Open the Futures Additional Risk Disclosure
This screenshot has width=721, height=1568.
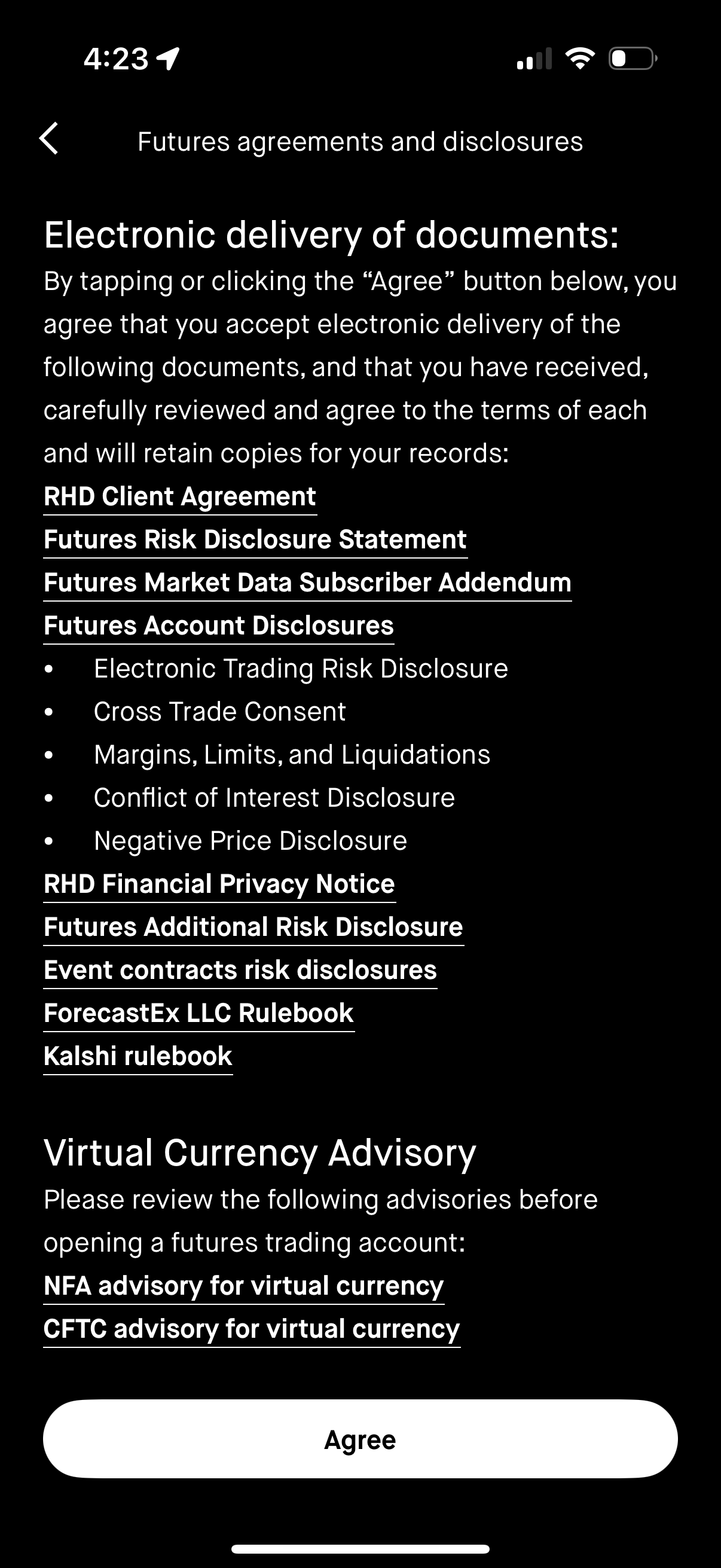(x=252, y=926)
